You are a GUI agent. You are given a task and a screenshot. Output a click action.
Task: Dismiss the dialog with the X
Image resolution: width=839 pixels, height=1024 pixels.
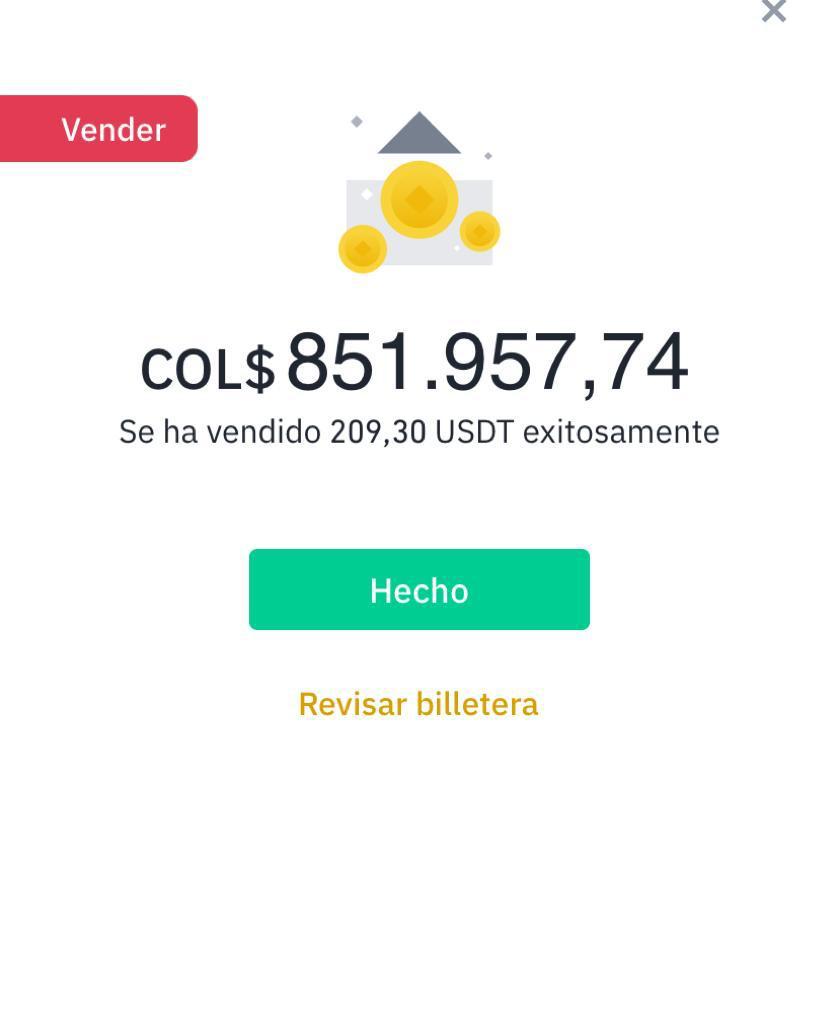pos(774,12)
